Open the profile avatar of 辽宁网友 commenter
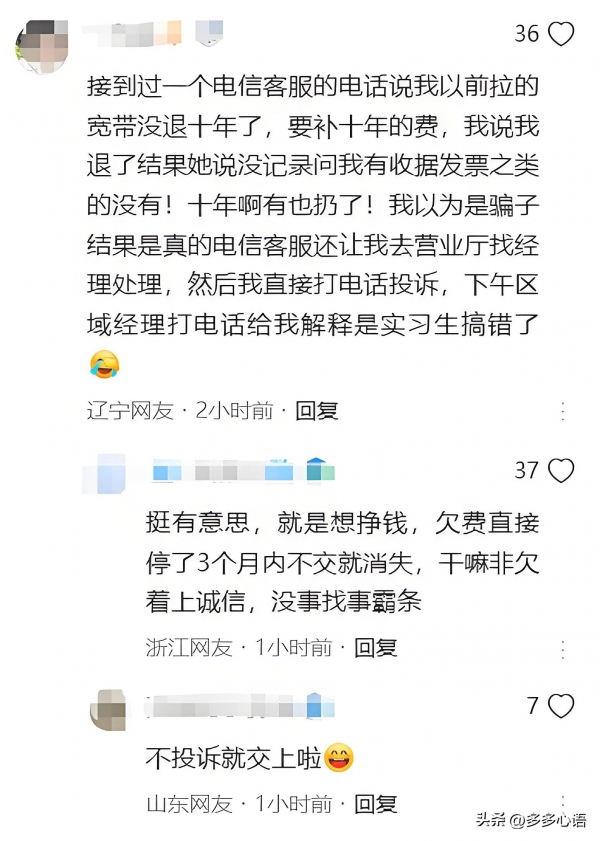 pyautogui.click(x=42, y=45)
